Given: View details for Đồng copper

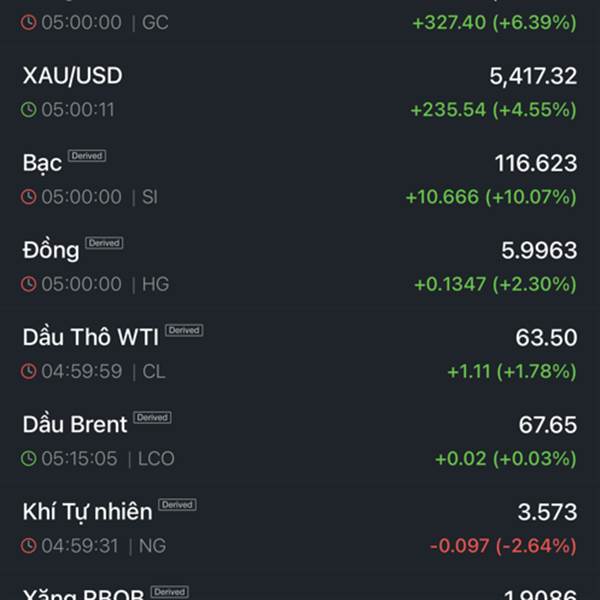Looking at the screenshot, I should pyautogui.click(x=300, y=267).
